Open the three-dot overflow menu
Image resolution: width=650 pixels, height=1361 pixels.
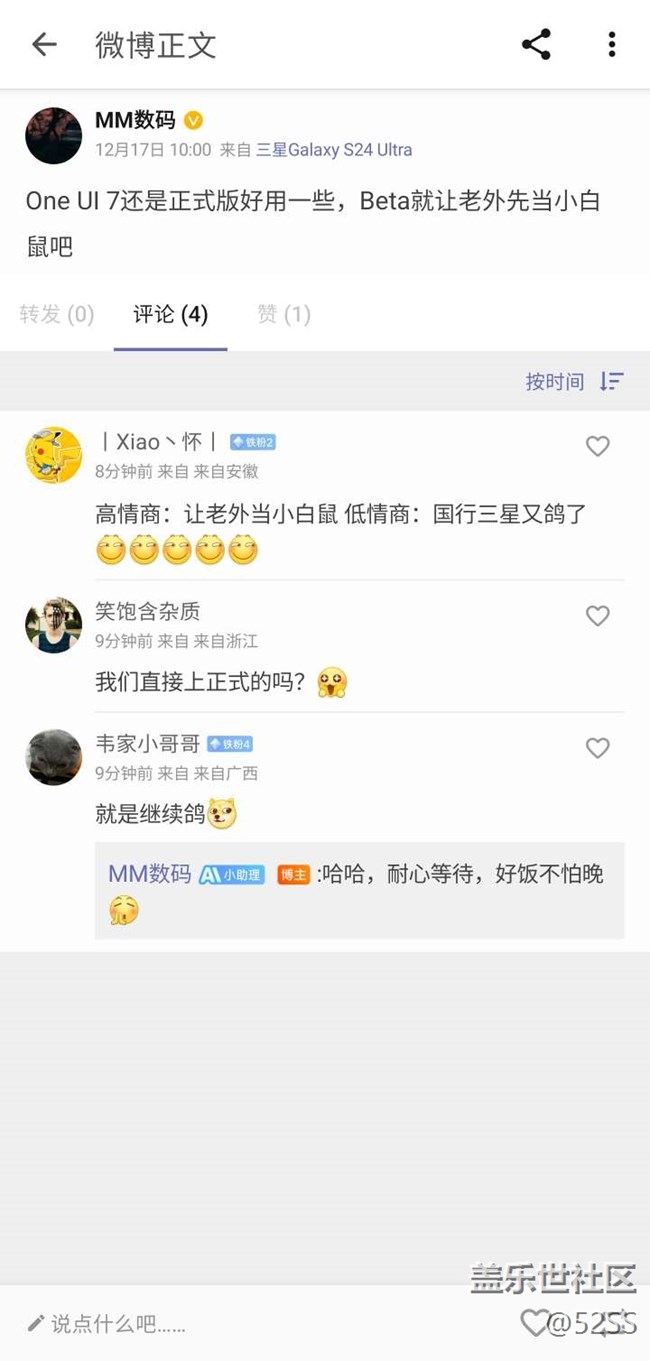[611, 44]
